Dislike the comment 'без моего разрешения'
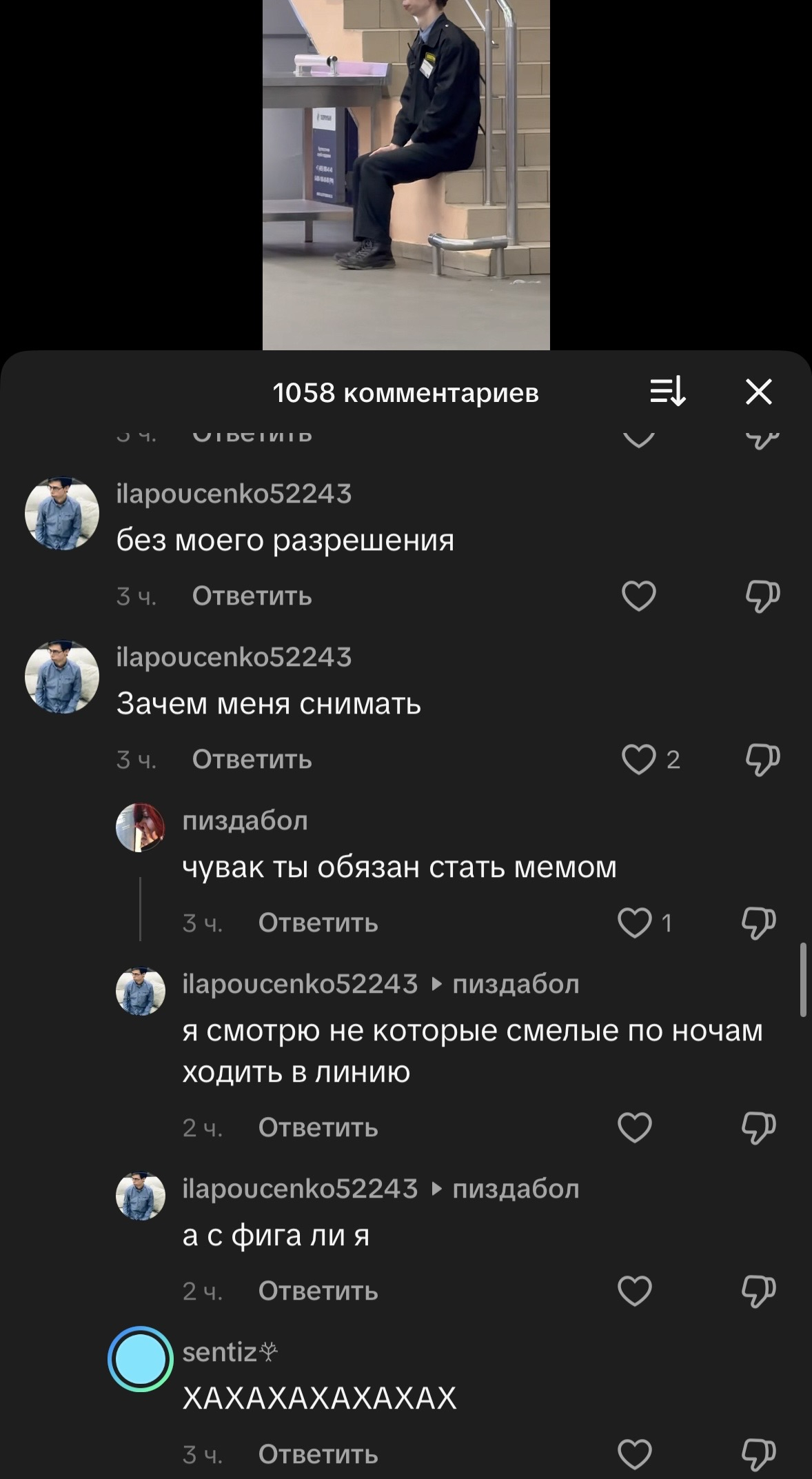Viewport: 812px width, 1479px height. point(762,596)
